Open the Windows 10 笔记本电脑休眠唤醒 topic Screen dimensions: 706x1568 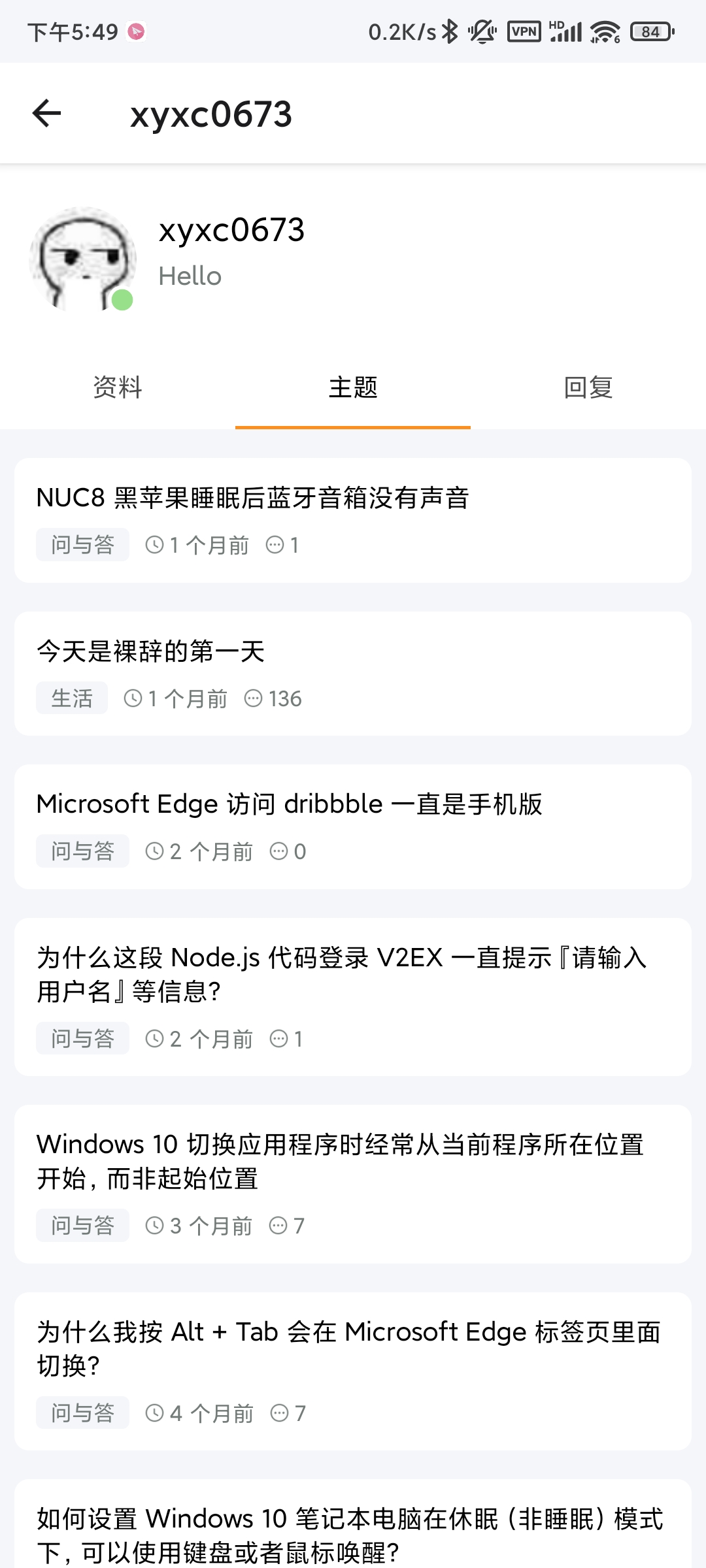pyautogui.click(x=353, y=1524)
